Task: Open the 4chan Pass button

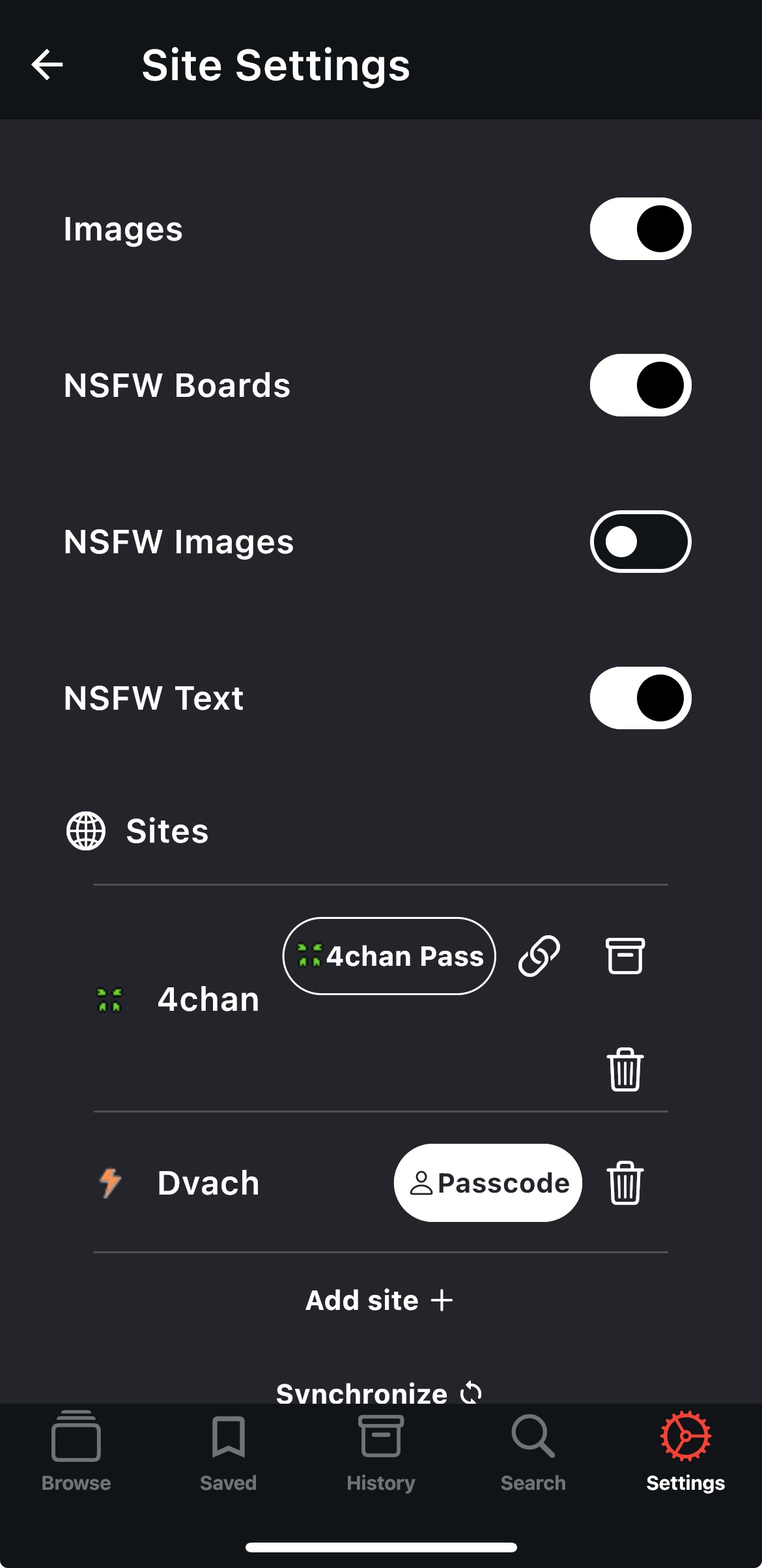Action: pyautogui.click(x=389, y=956)
